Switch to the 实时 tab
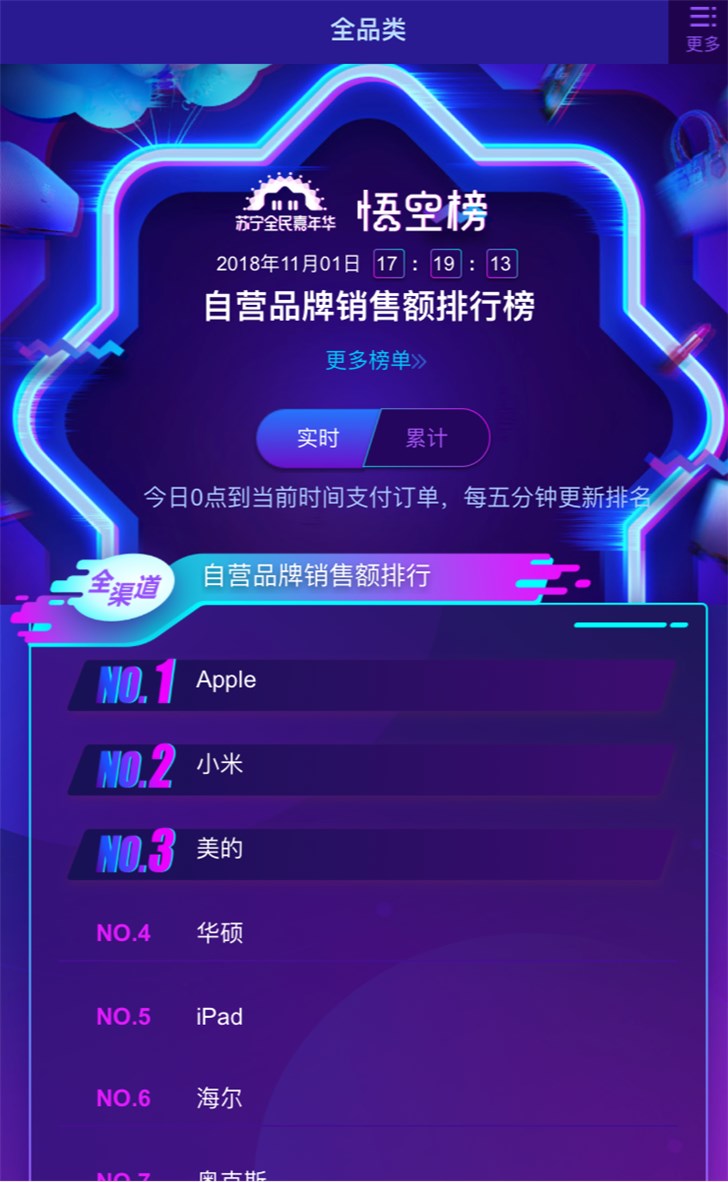 pyautogui.click(x=317, y=438)
